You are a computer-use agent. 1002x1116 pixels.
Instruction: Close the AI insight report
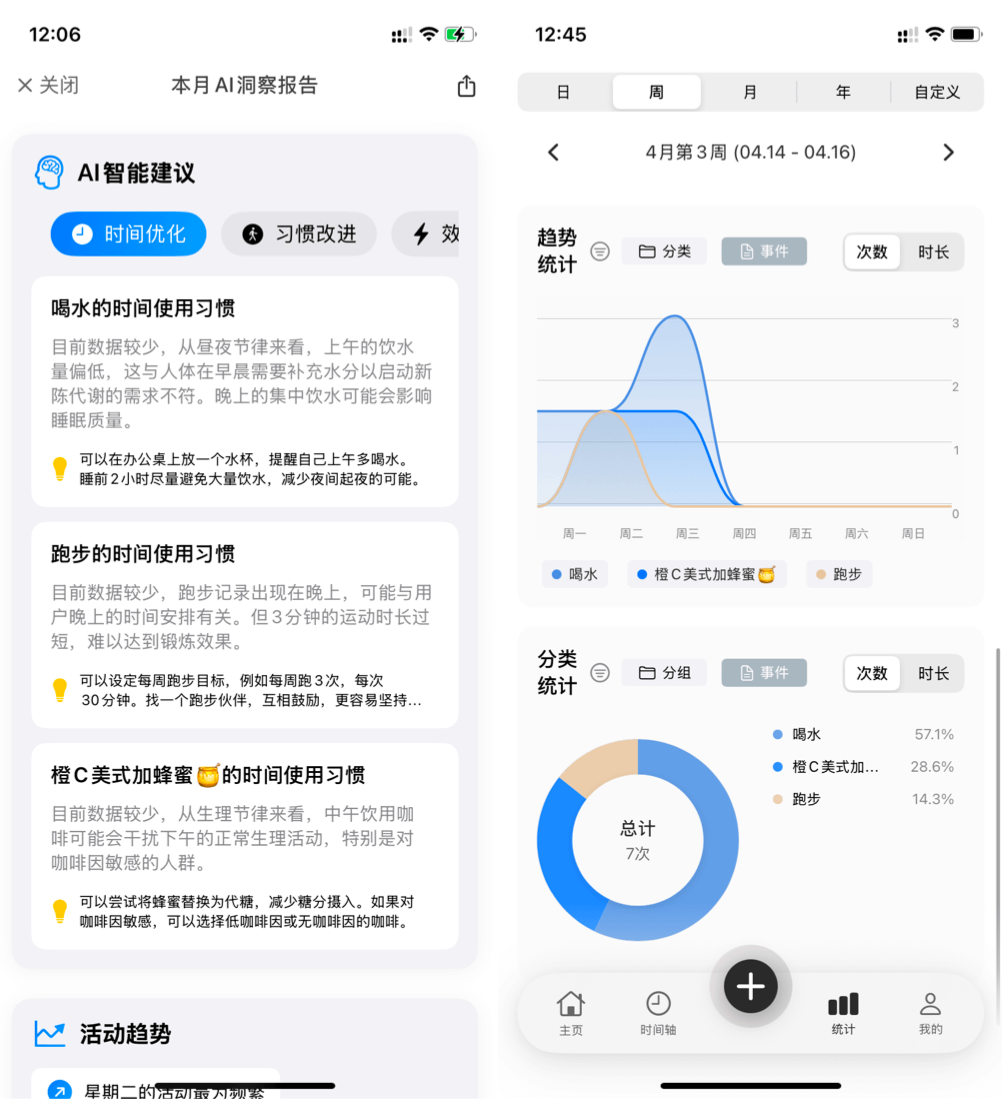coord(47,86)
